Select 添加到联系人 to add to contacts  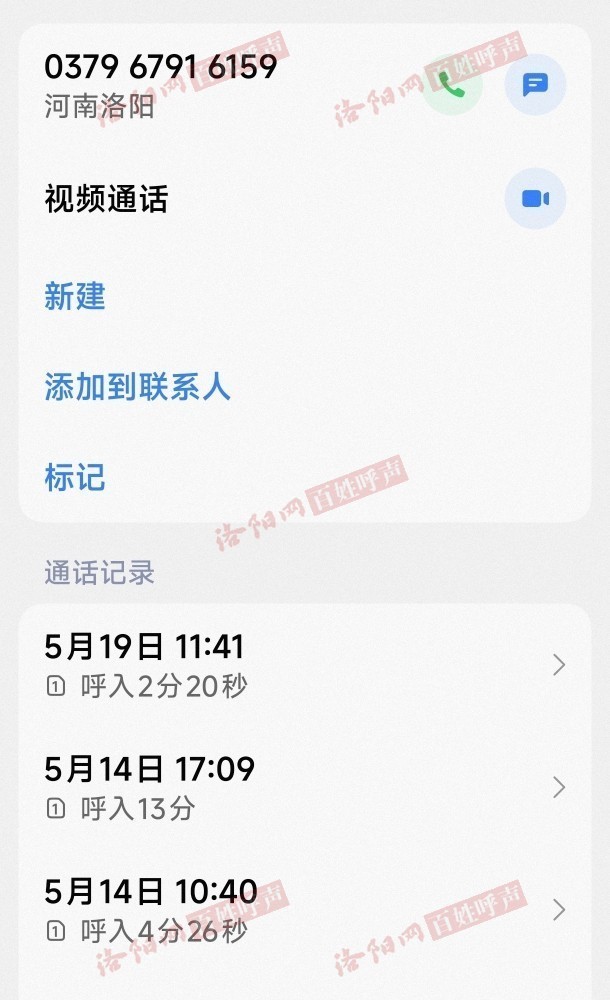coord(137,387)
